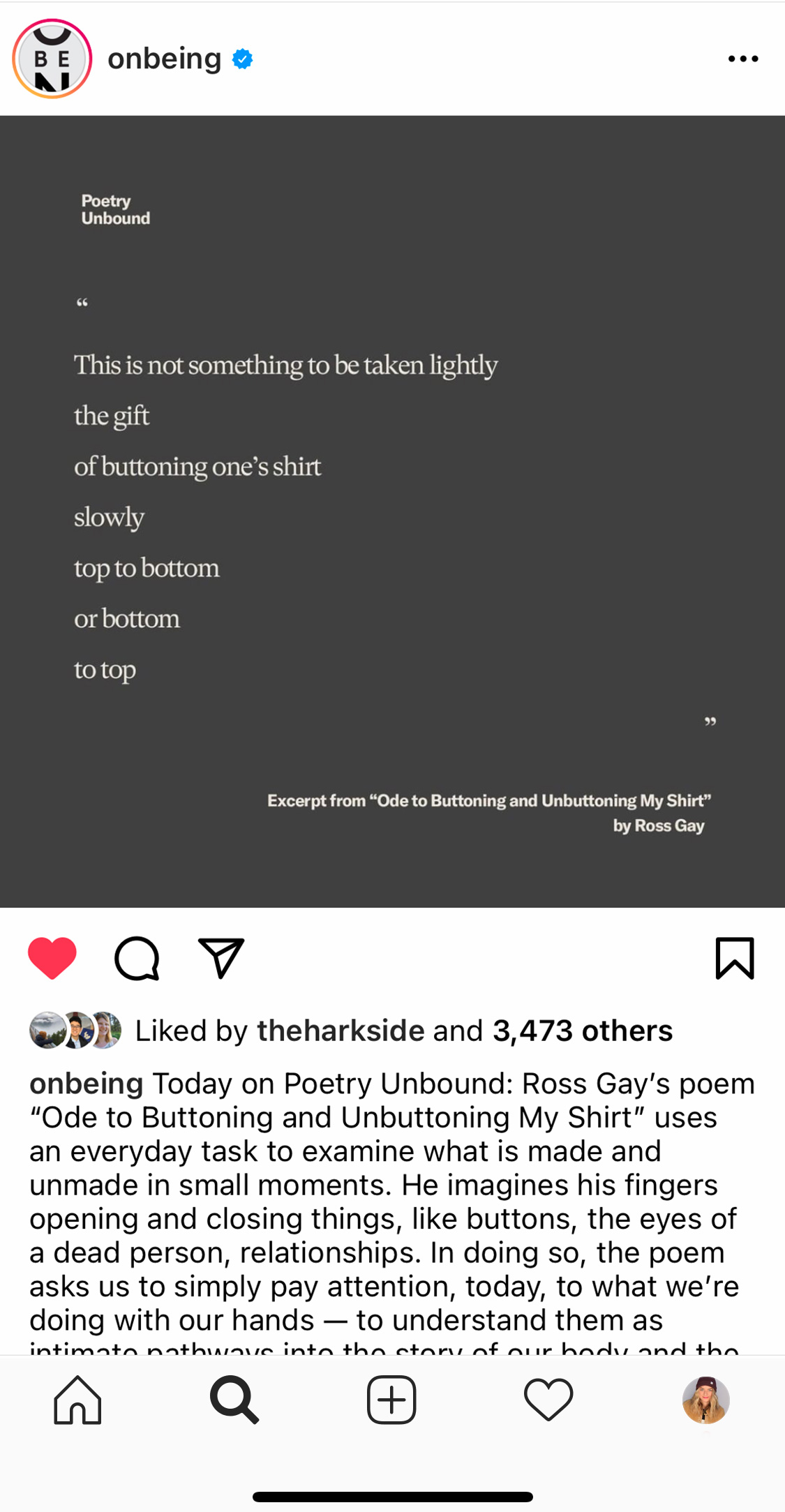Open comments with the speech bubble icon
Image resolution: width=785 pixels, height=1512 pixels.
click(137, 958)
